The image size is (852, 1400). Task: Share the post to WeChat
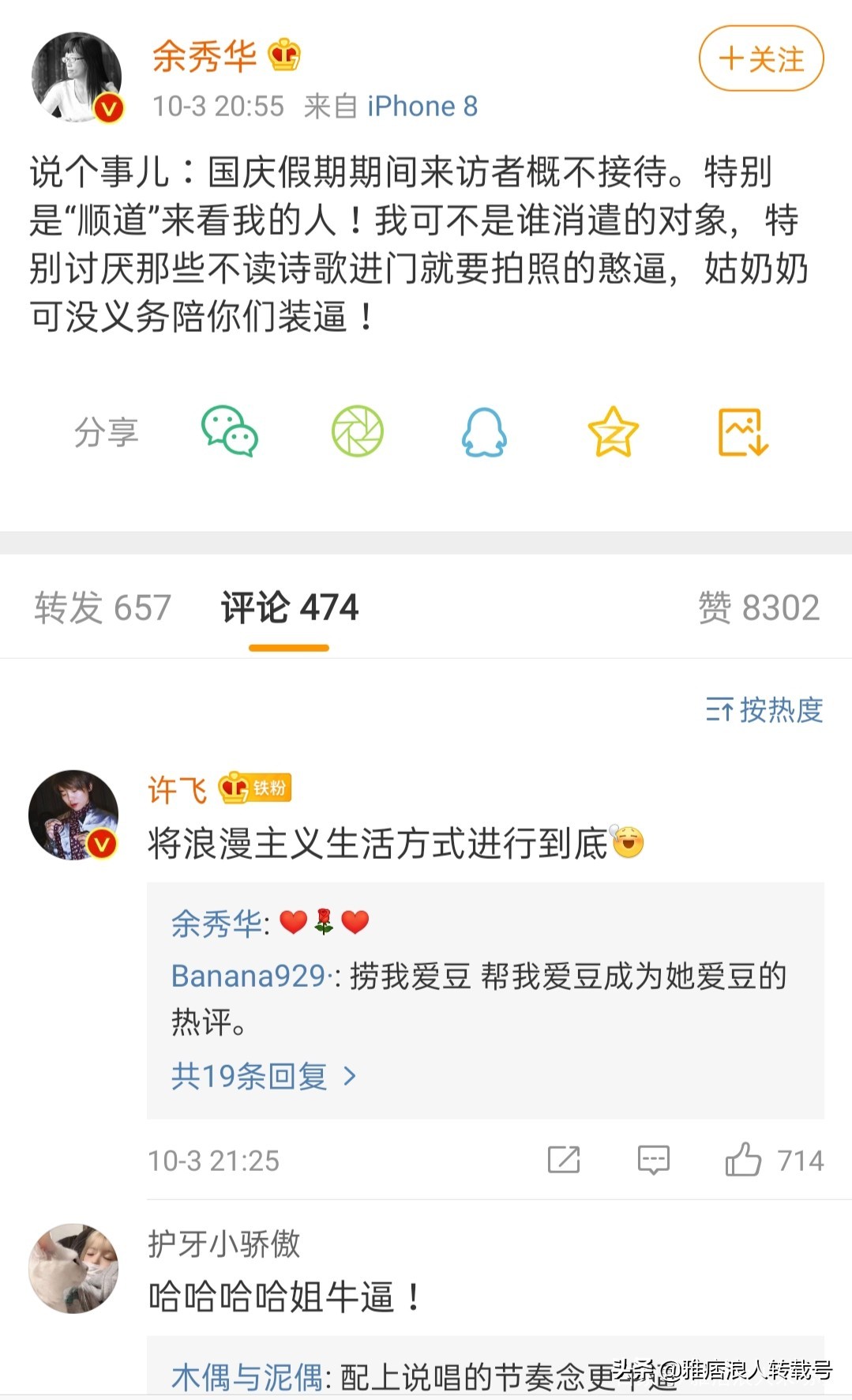tap(229, 431)
